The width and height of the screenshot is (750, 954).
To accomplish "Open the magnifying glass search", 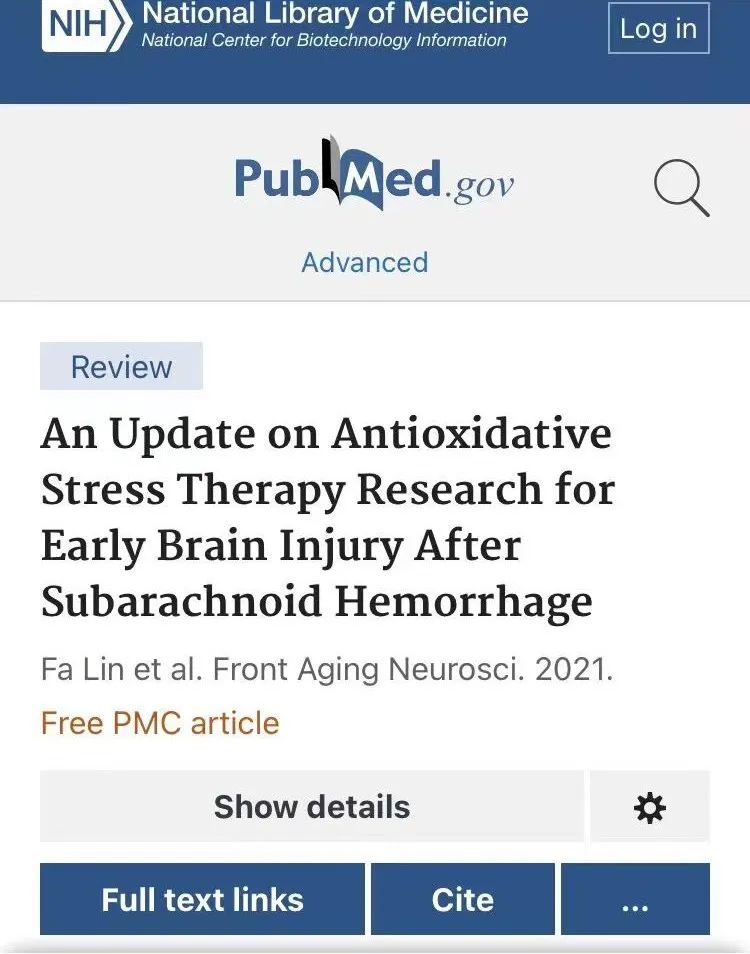I will click(x=682, y=187).
